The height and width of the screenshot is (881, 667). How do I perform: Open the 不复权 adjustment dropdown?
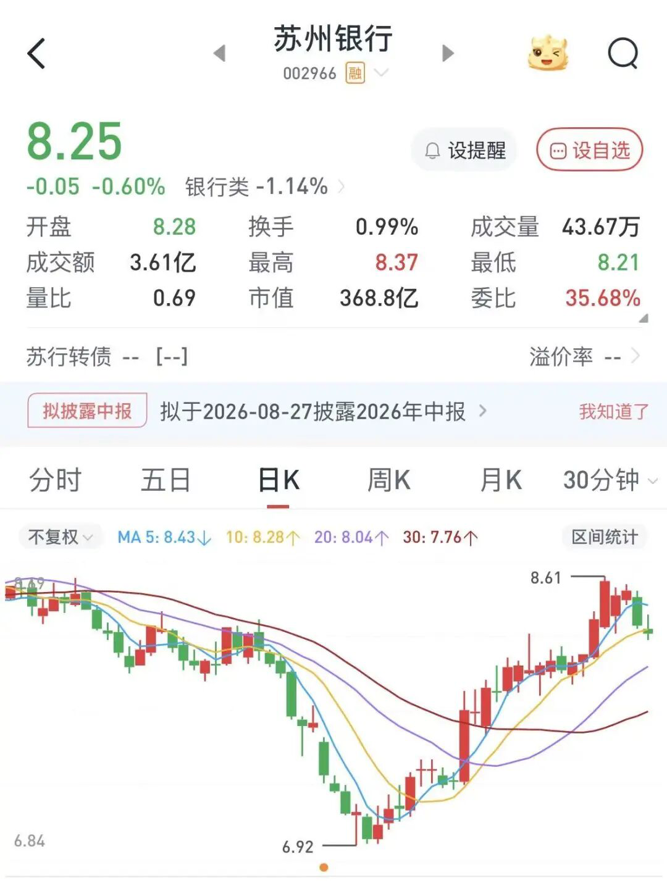pyautogui.click(x=60, y=537)
